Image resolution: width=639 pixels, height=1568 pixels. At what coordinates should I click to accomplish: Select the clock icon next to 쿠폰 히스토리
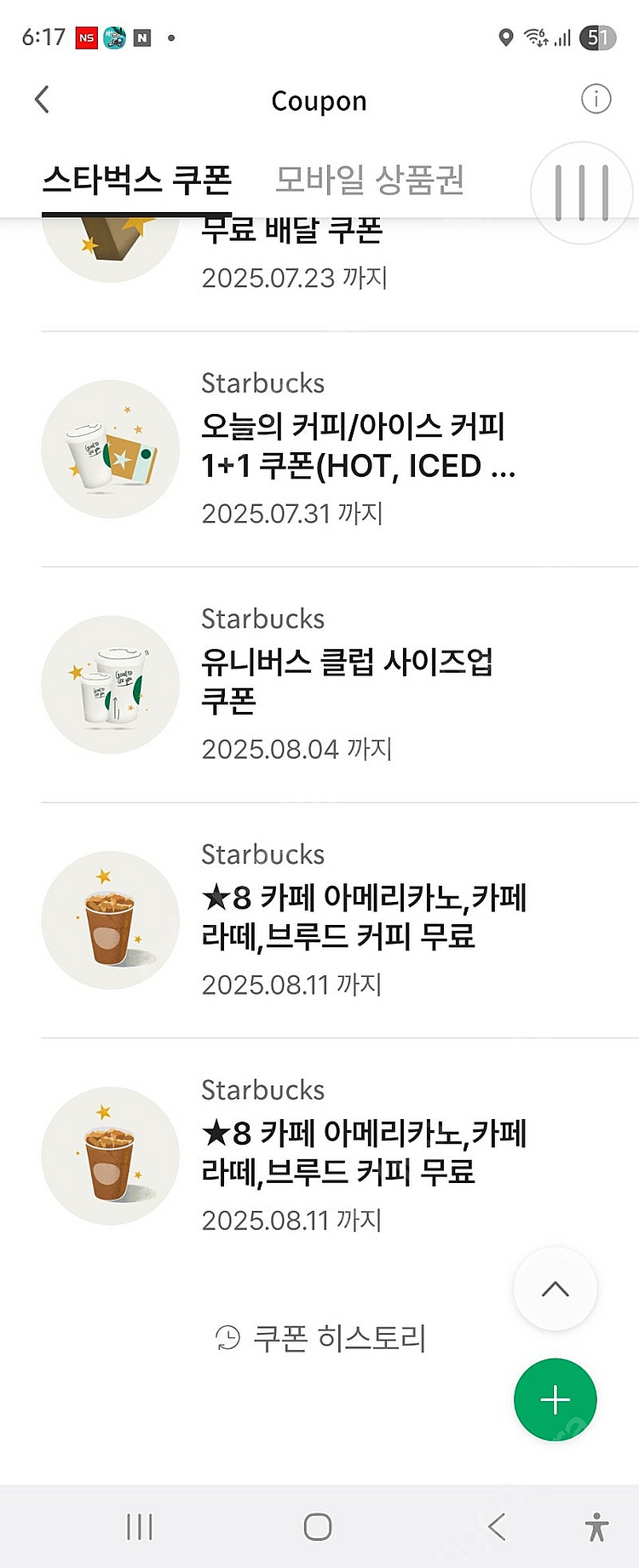[228, 1338]
